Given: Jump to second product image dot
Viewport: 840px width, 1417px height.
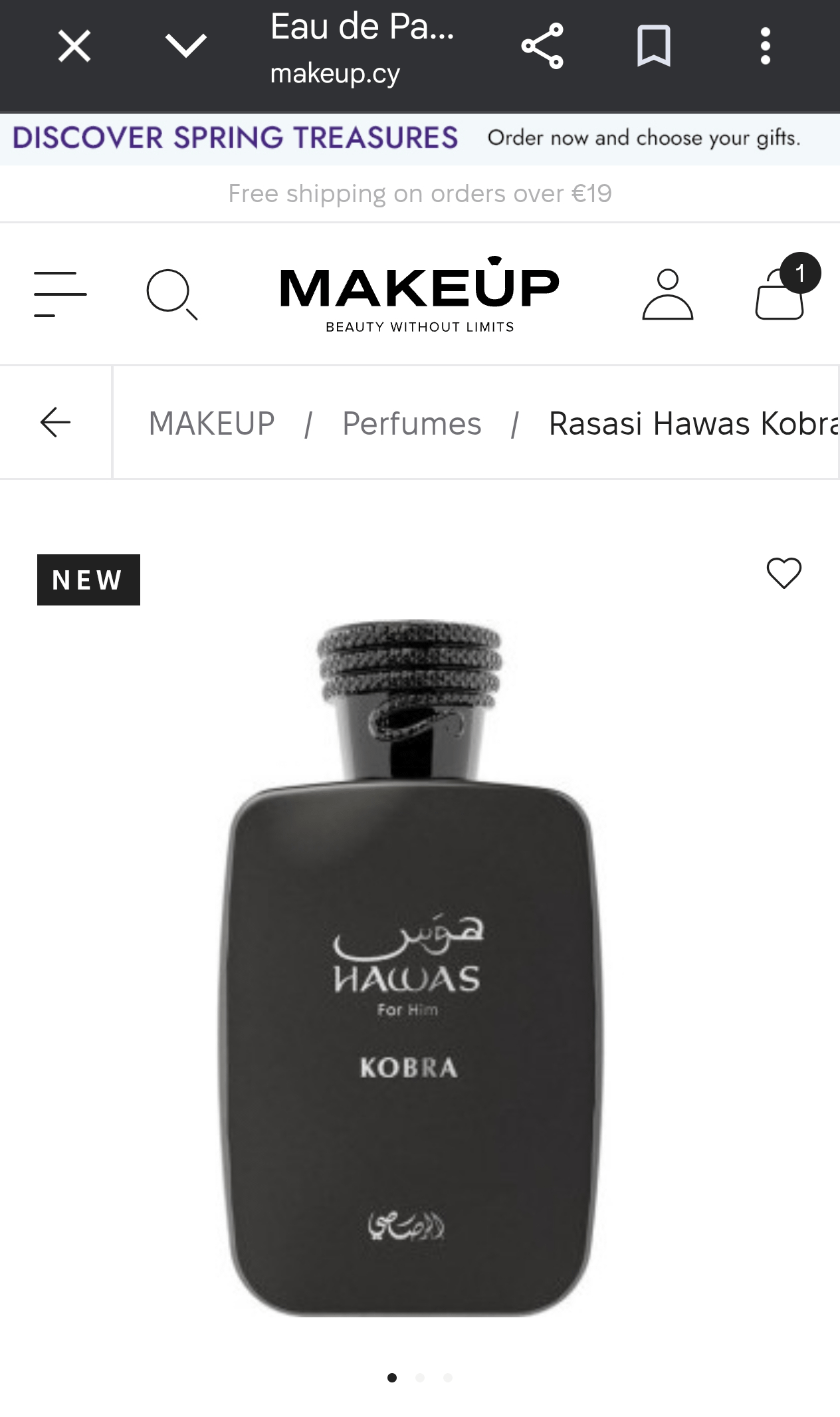Looking at the screenshot, I should click(420, 1378).
